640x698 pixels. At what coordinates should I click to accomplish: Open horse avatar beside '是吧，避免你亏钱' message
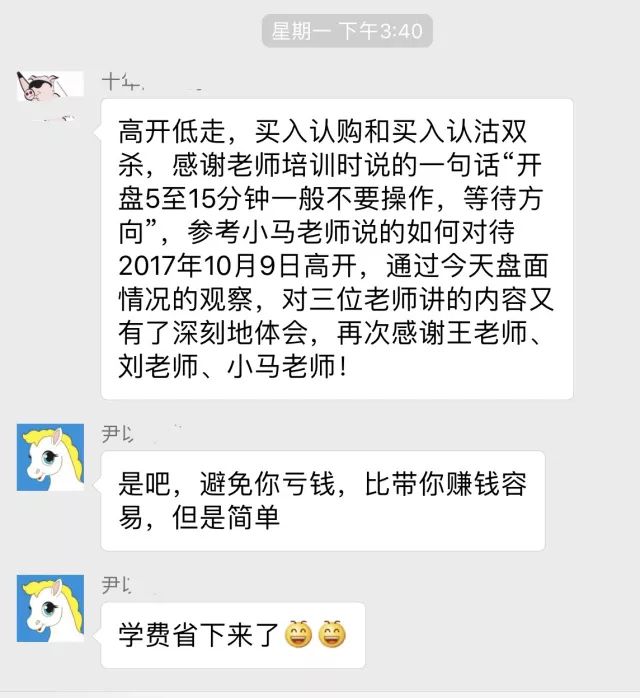[50, 457]
